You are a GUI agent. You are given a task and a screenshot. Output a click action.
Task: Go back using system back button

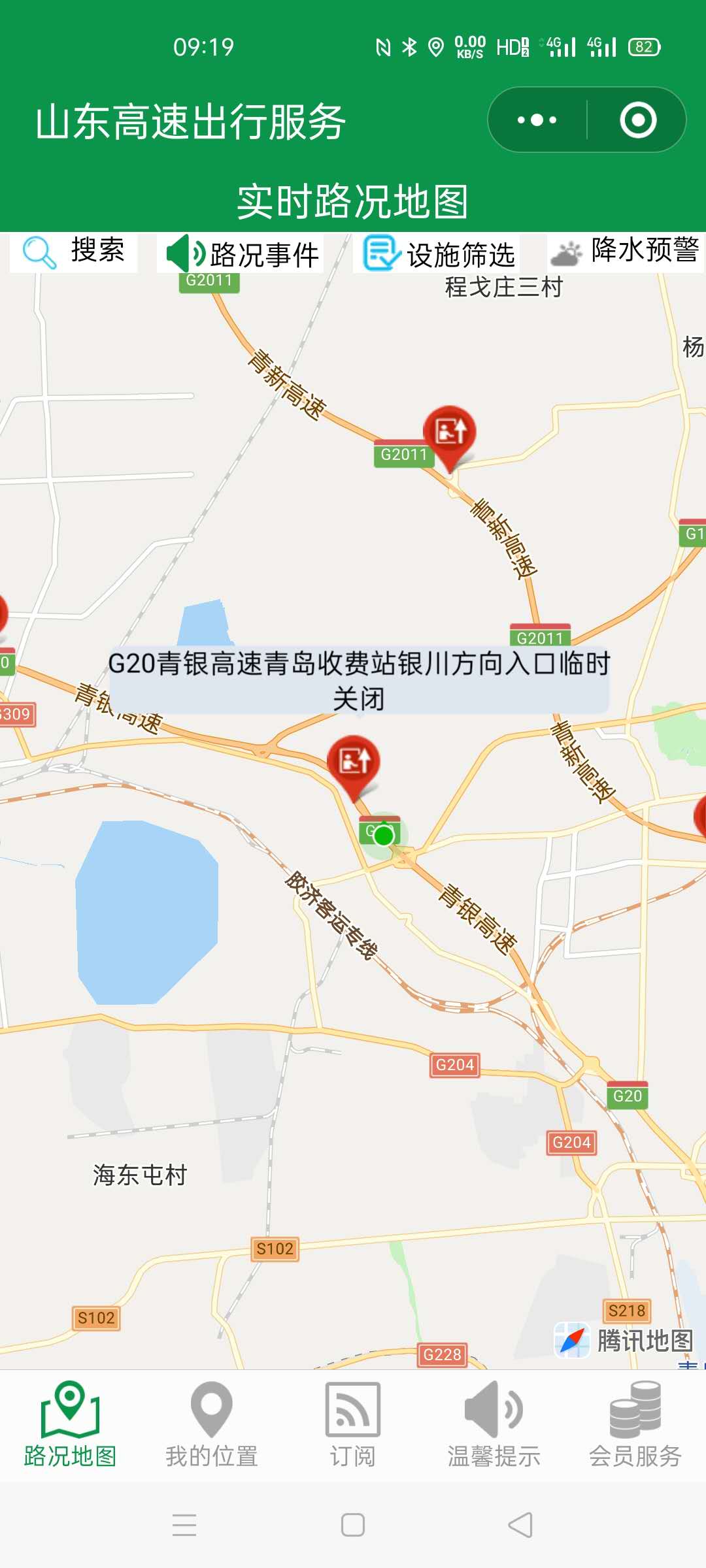520,1526
